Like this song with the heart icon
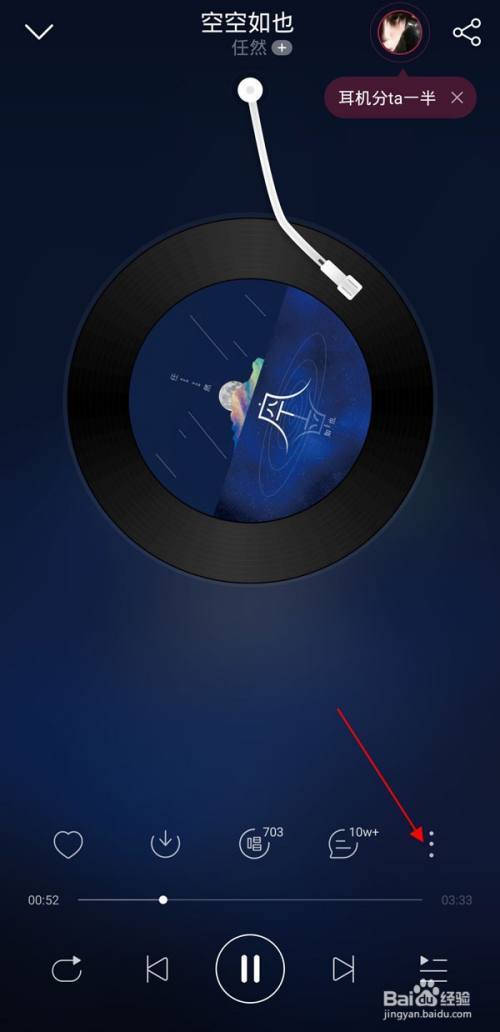This screenshot has height=1032, width=500. pyautogui.click(x=68, y=844)
